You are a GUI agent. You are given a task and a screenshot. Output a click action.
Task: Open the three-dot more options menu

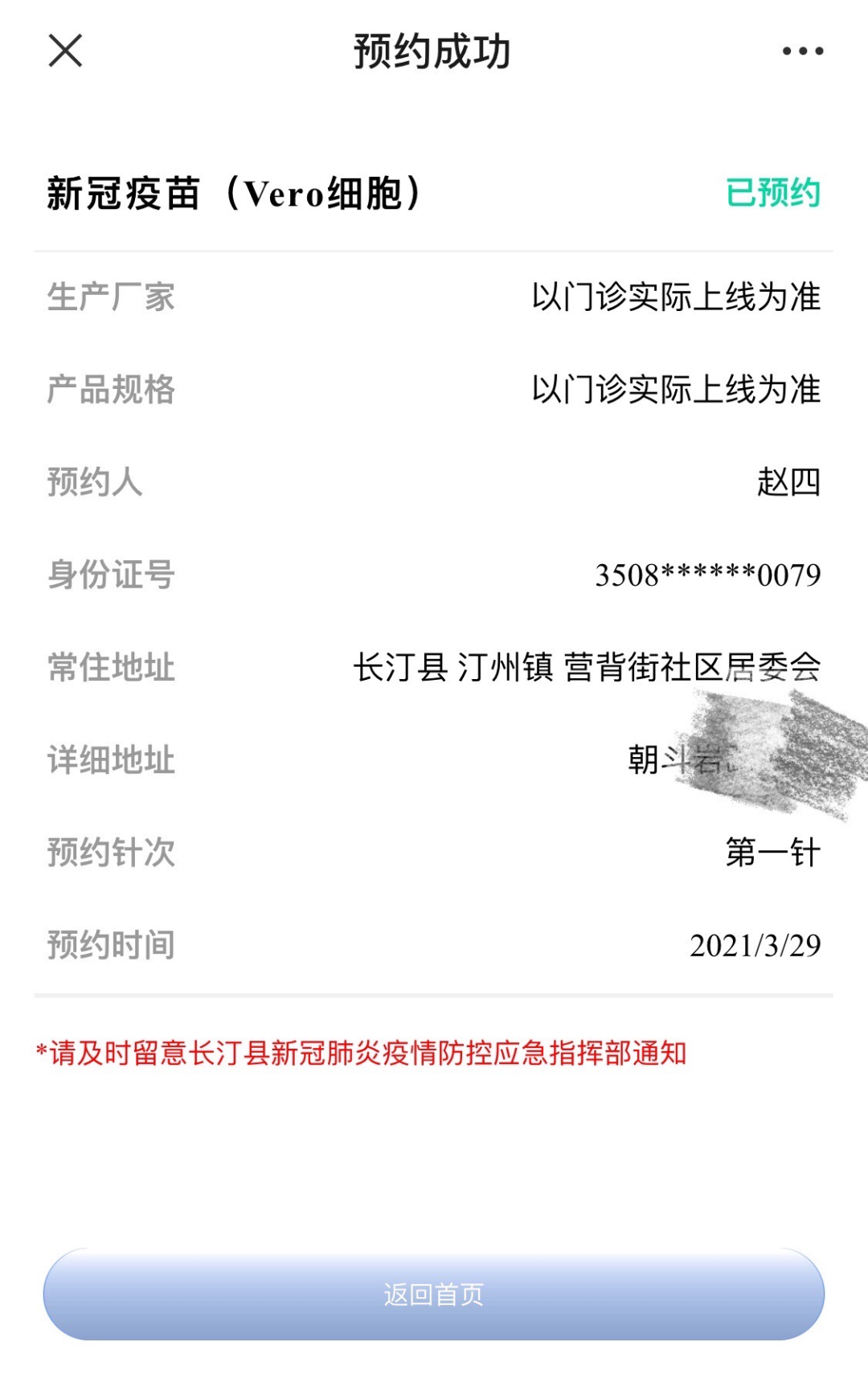802,51
